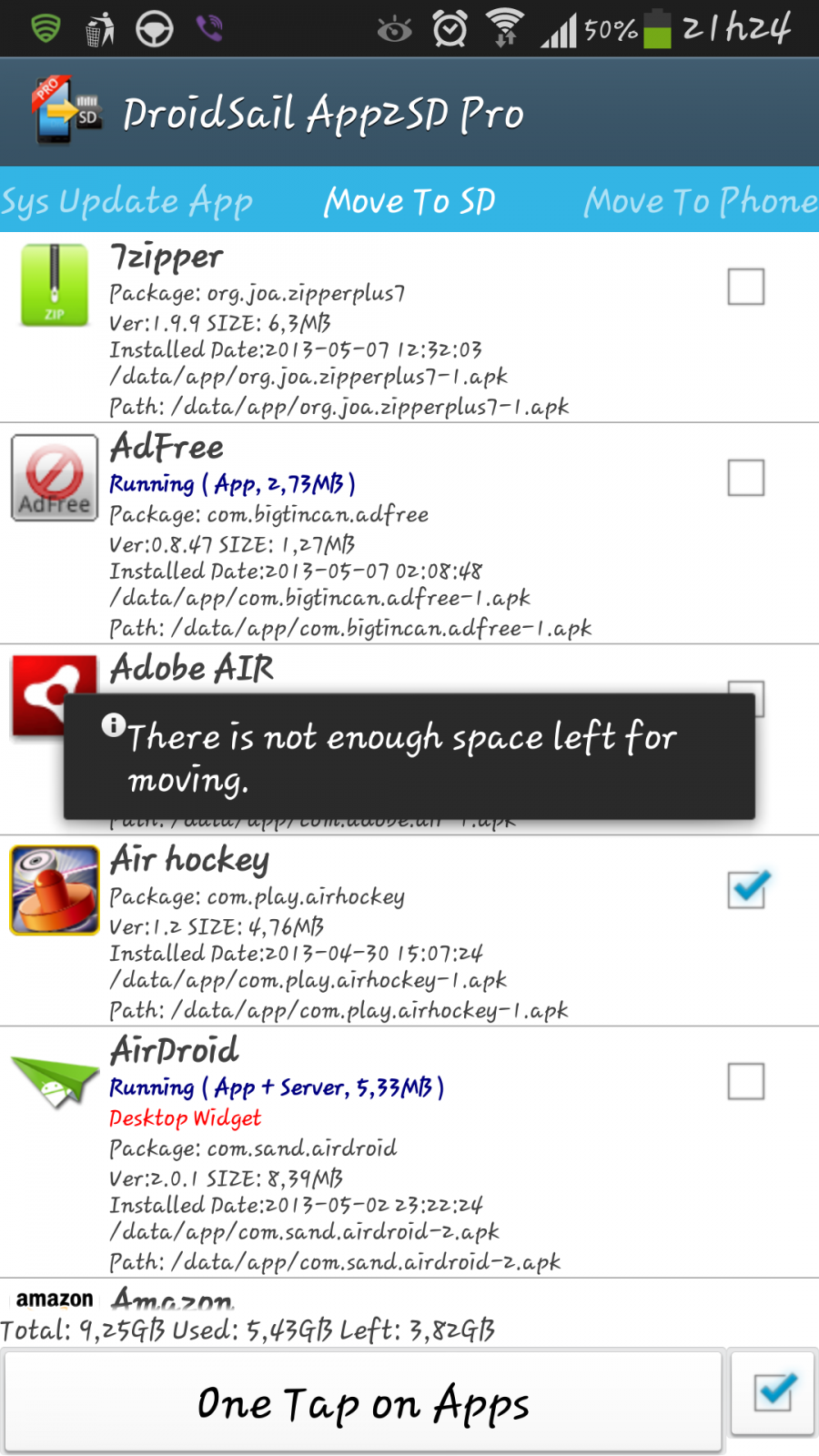Tick the AirDroid checkbox
This screenshot has width=819, height=1456.
745,1081
